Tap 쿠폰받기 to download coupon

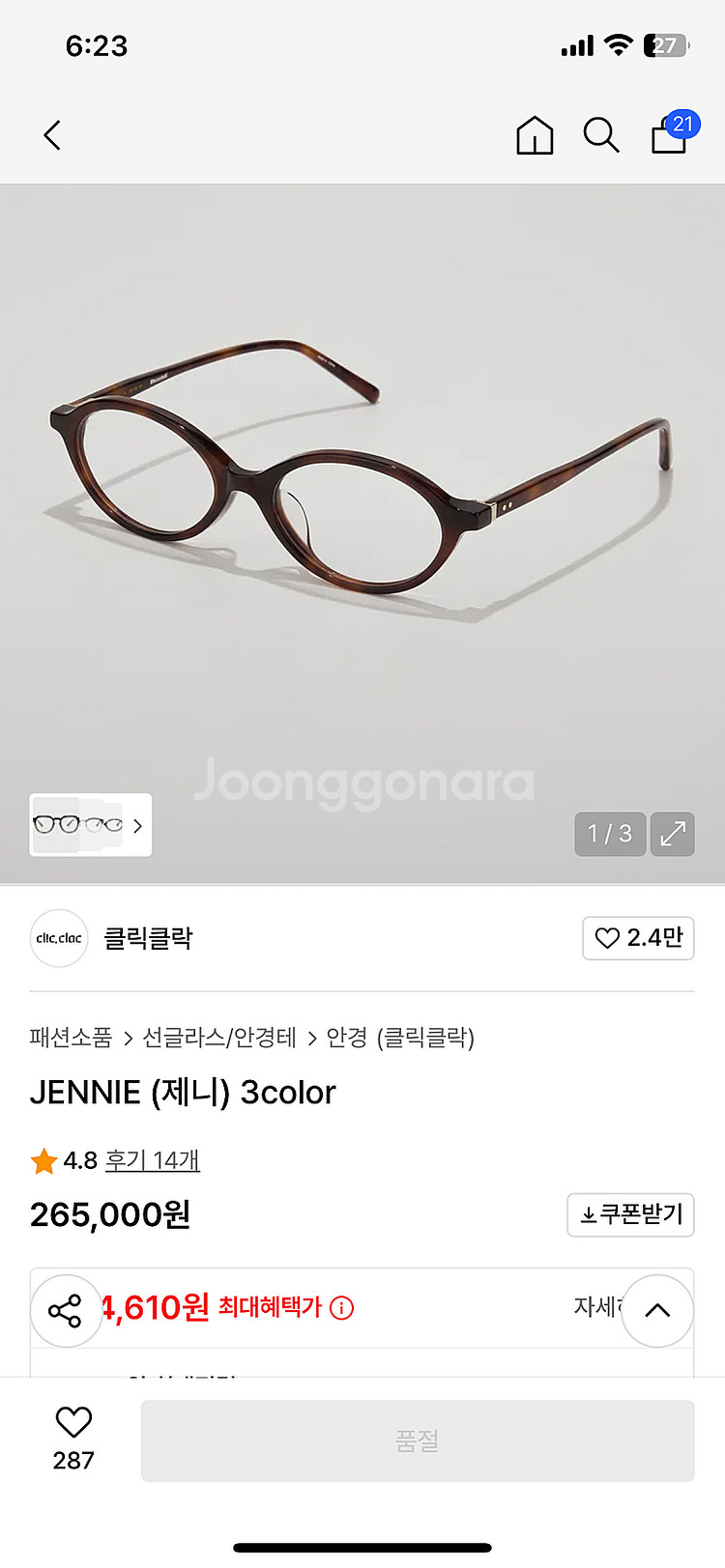tap(630, 1214)
